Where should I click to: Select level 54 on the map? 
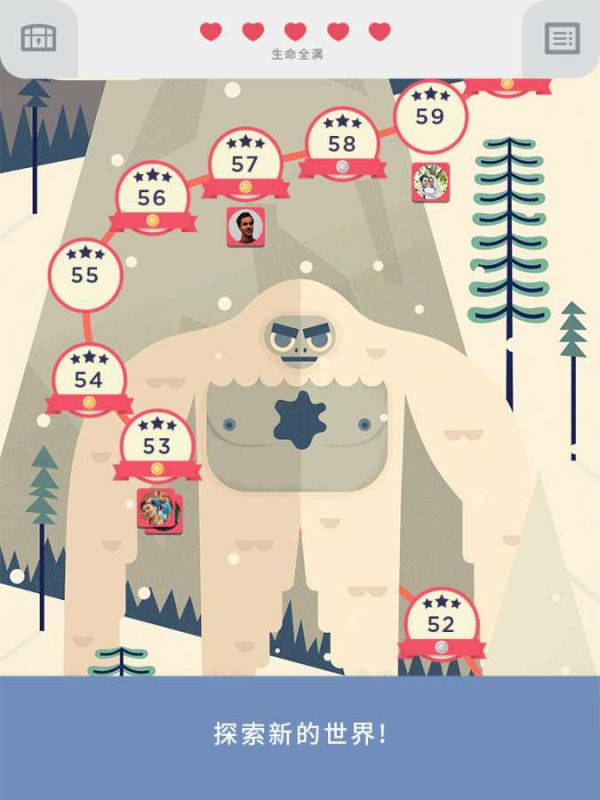tap(89, 379)
